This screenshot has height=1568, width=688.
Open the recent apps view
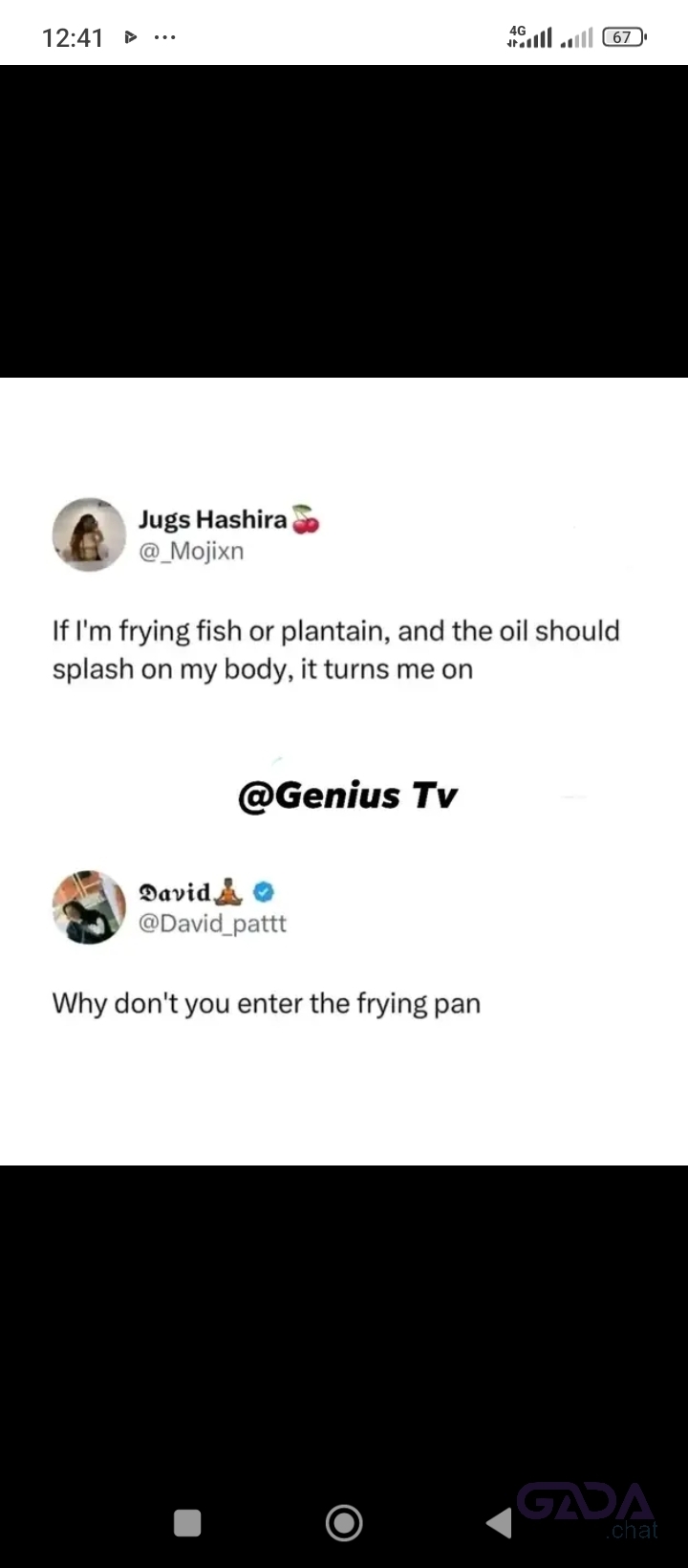coord(187,1522)
